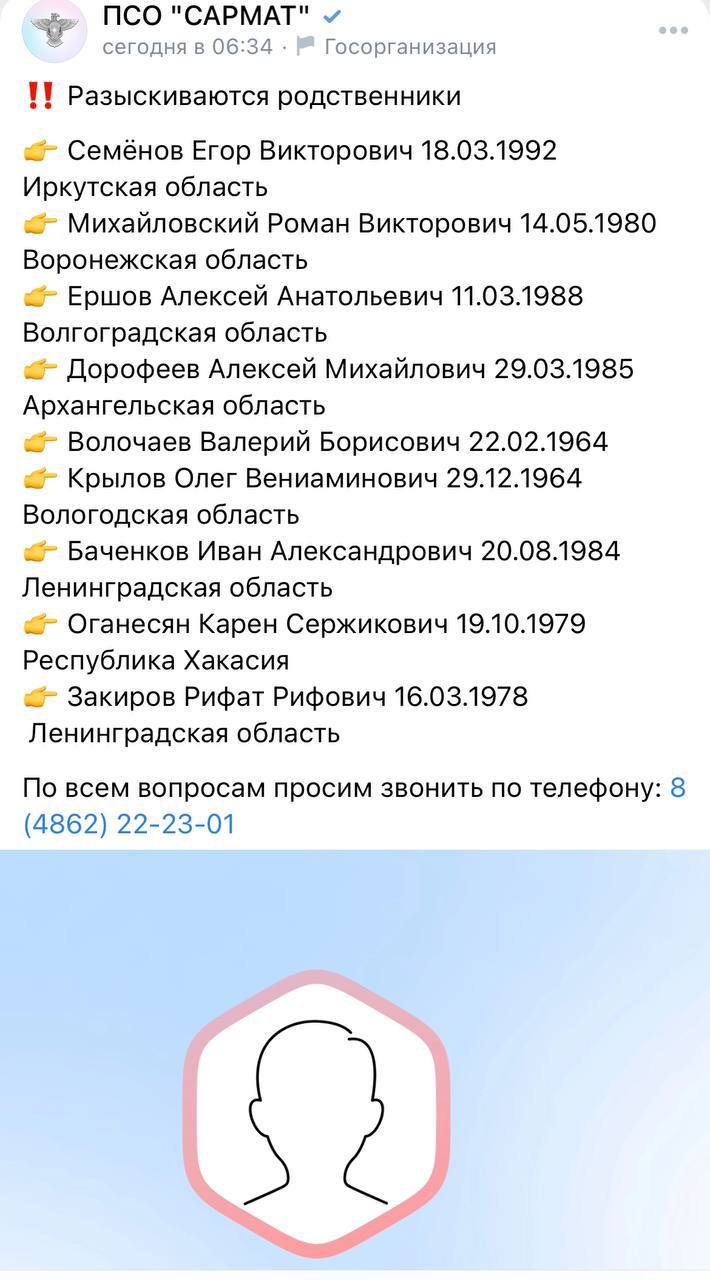Open the post's three-dot overflow menu
The image size is (710, 1280).
[x=673, y=30]
